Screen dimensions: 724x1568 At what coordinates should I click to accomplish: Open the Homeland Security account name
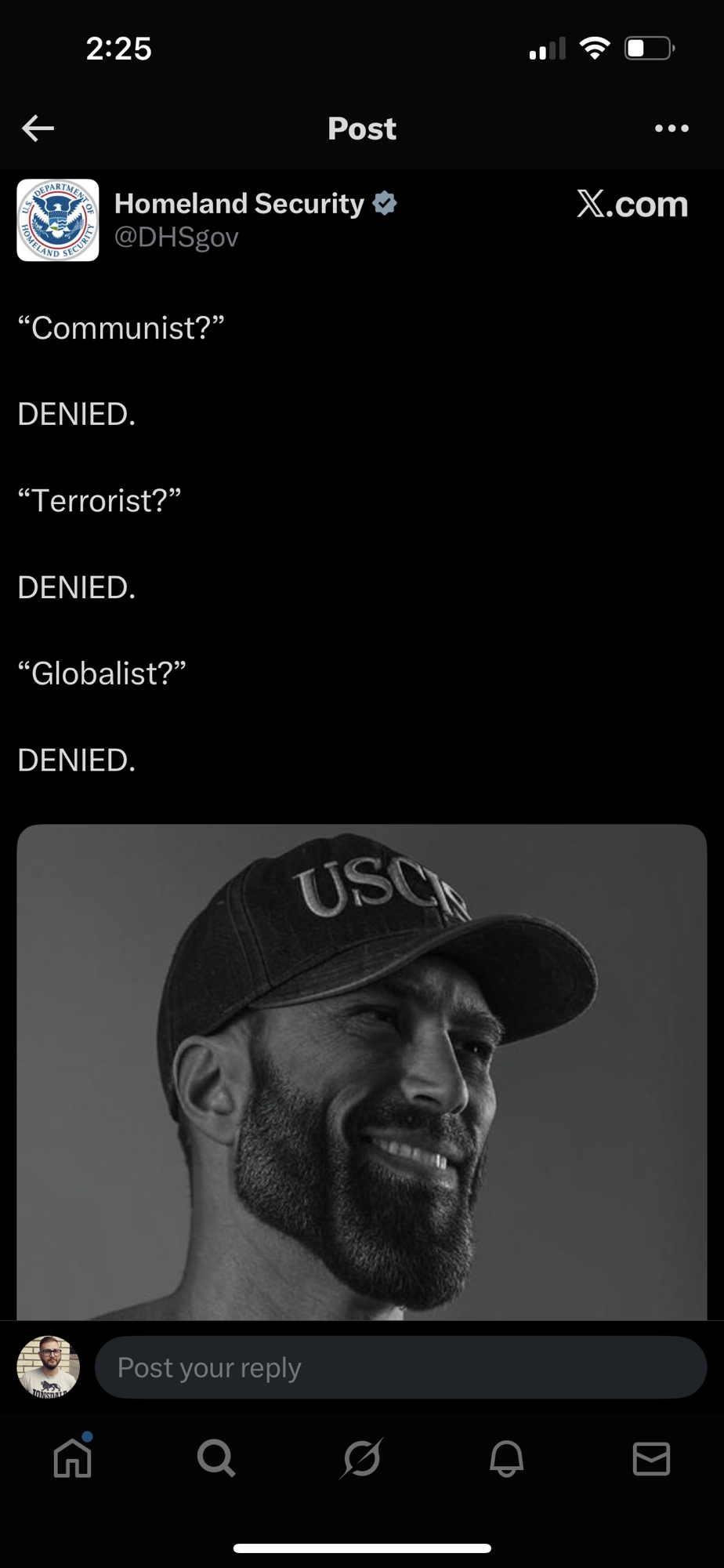point(239,204)
